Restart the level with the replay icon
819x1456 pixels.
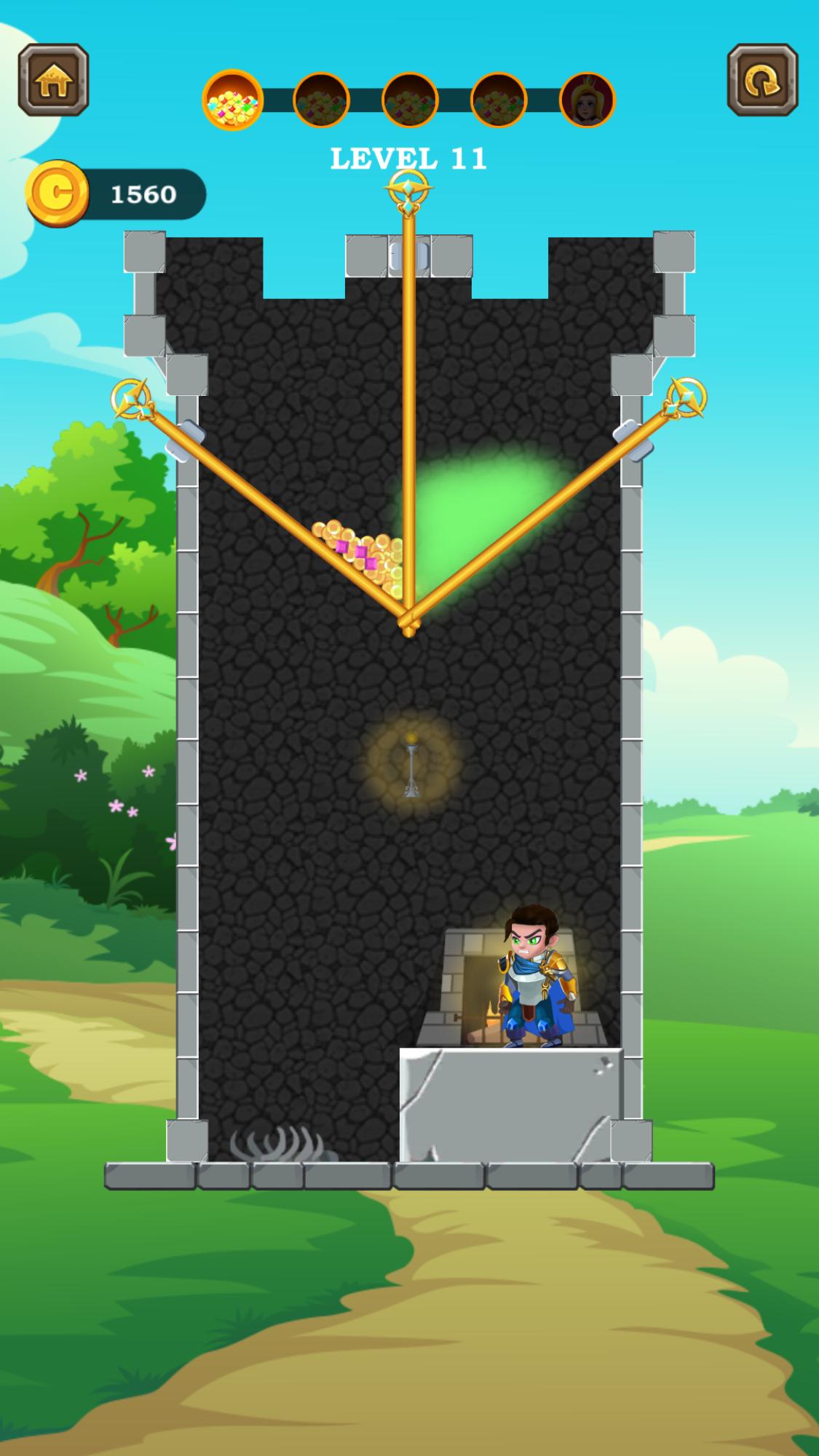pyautogui.click(x=762, y=80)
